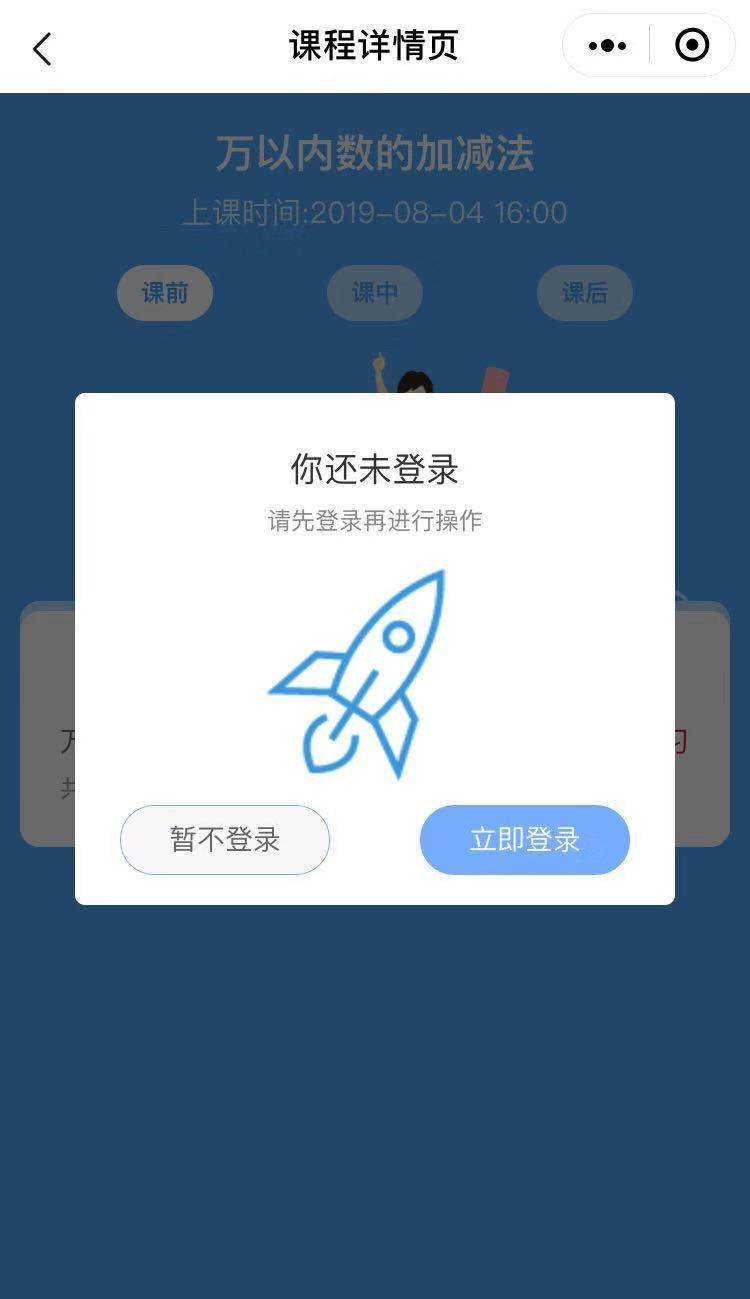Open the mini program more options menu
This screenshot has width=750, height=1299.
pos(607,46)
